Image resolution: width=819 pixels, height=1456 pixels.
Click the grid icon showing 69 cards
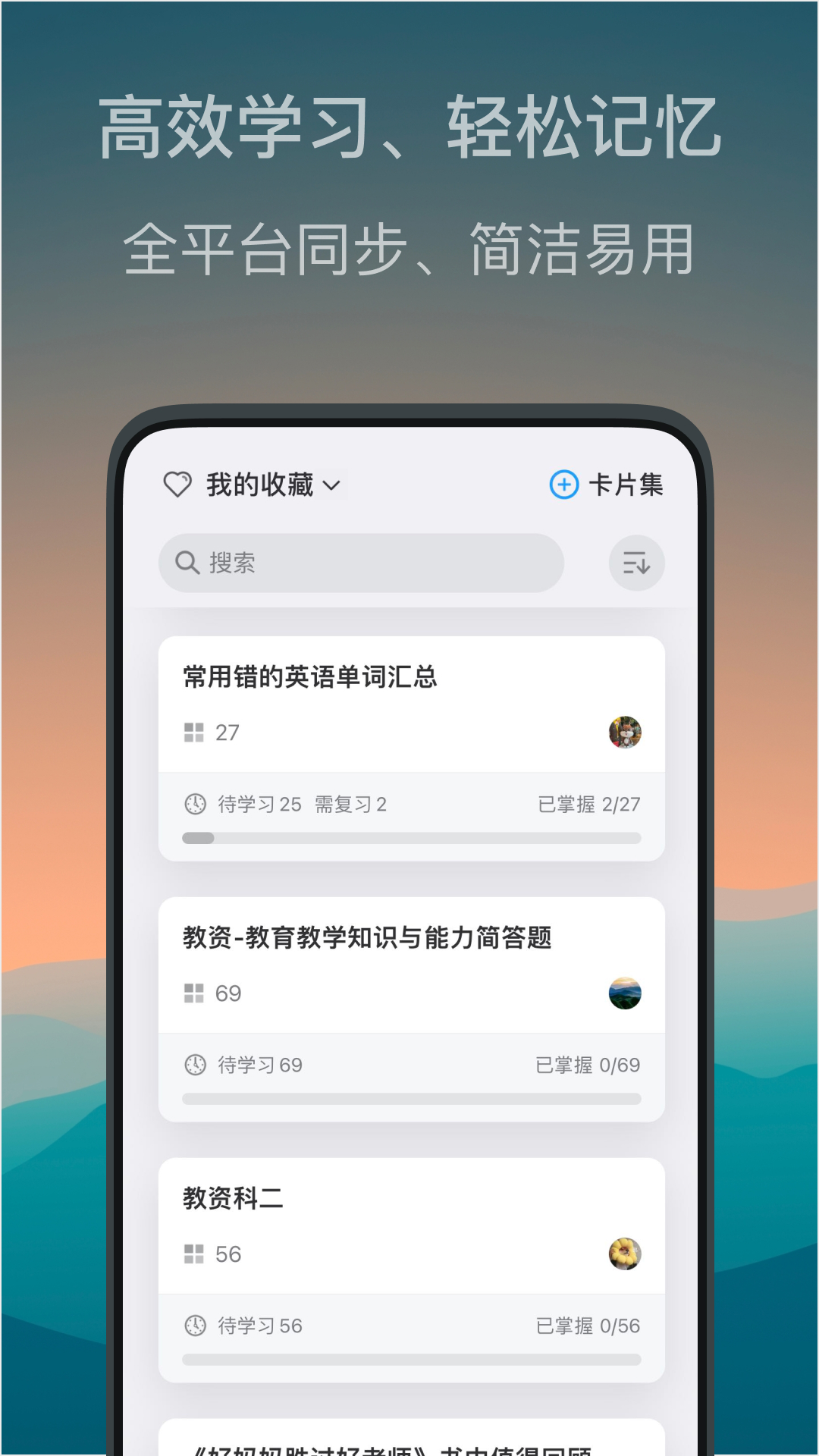click(x=194, y=994)
